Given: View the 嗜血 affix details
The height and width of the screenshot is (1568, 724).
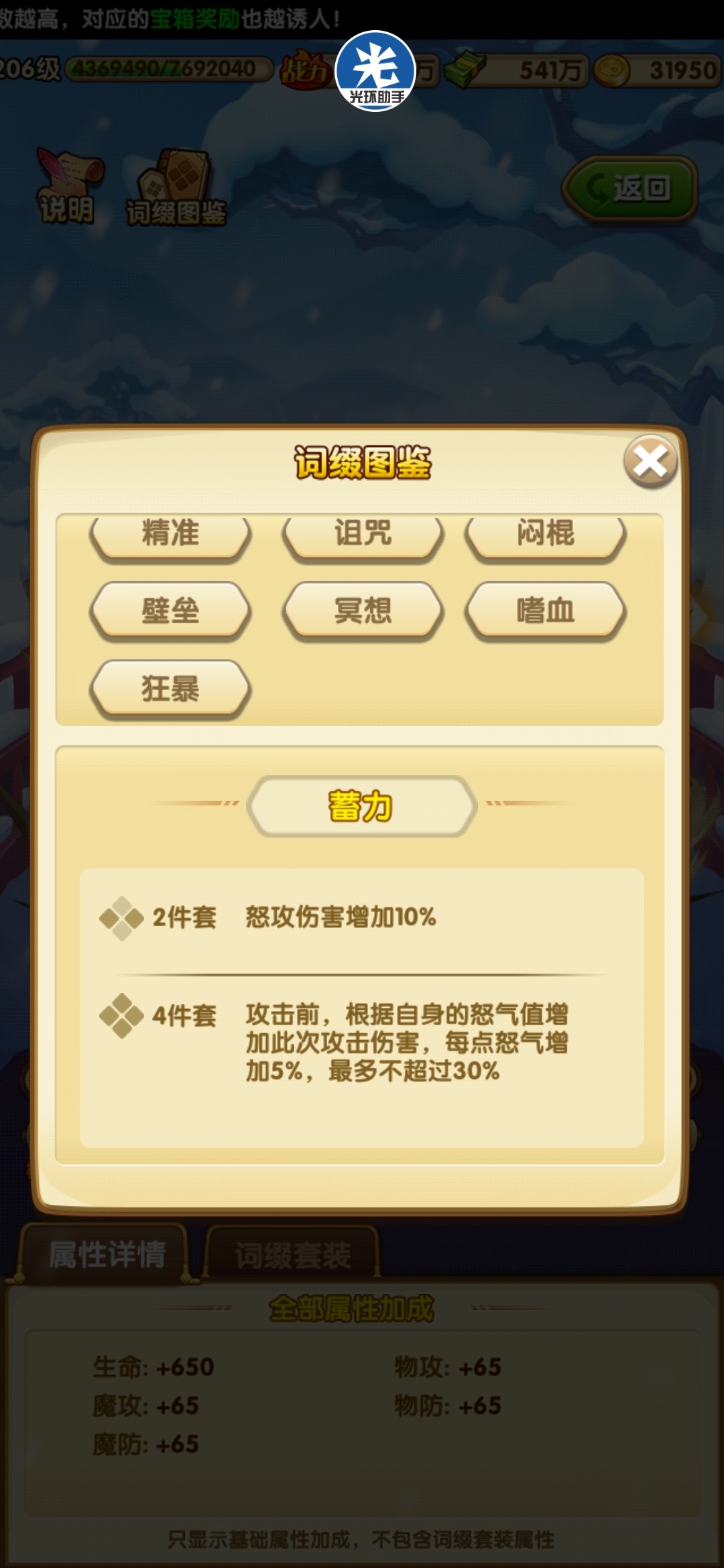Looking at the screenshot, I should coord(545,610).
